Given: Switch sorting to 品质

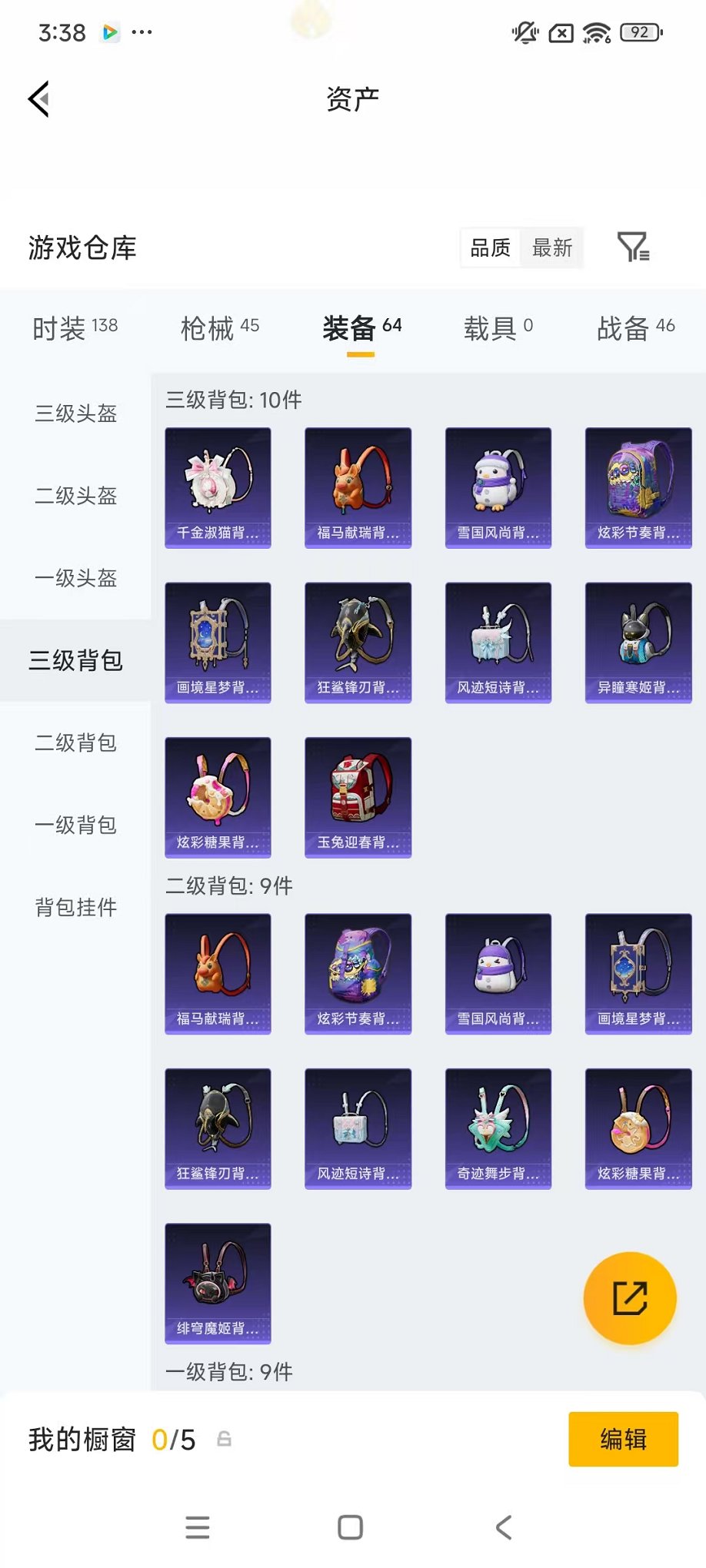Looking at the screenshot, I should pos(491,247).
